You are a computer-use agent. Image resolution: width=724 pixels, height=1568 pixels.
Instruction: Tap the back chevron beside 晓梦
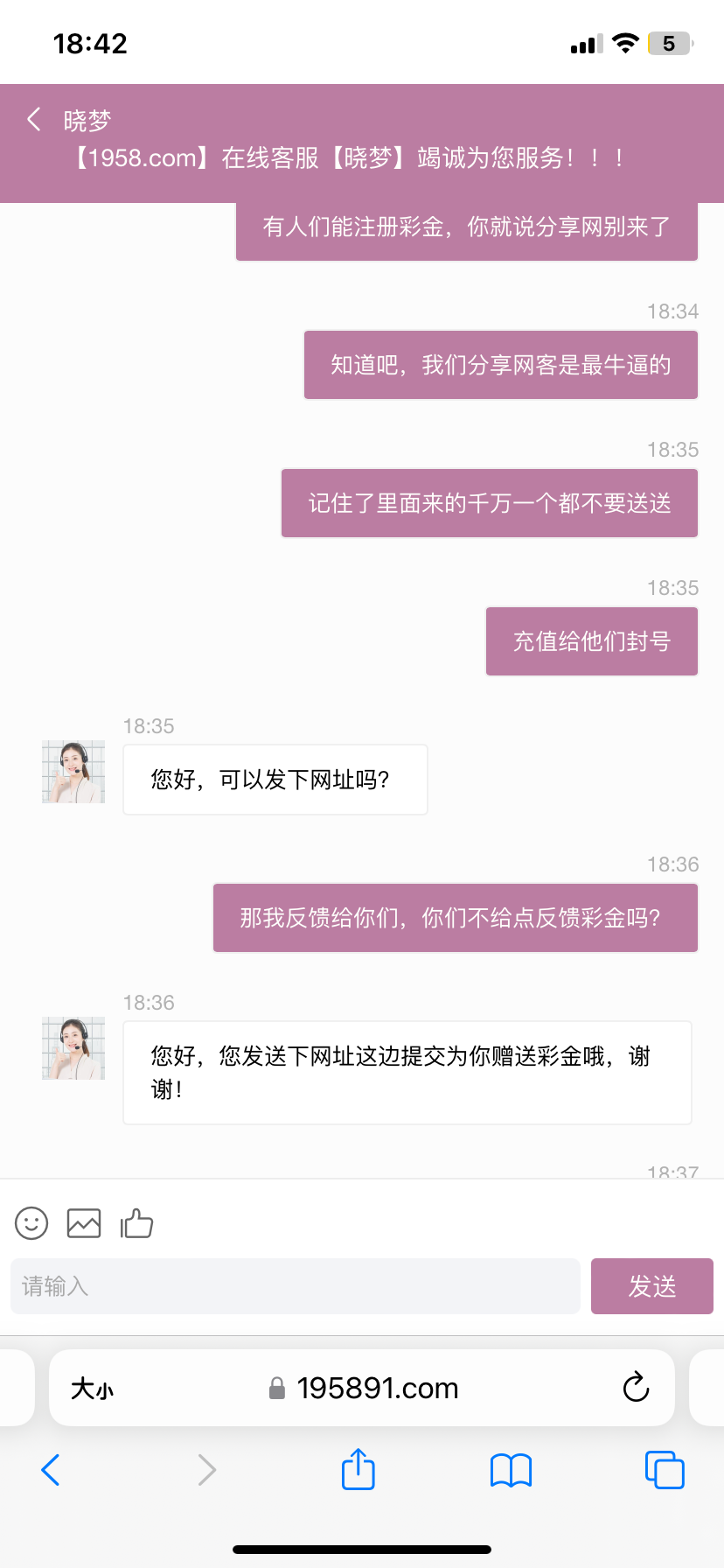click(33, 119)
